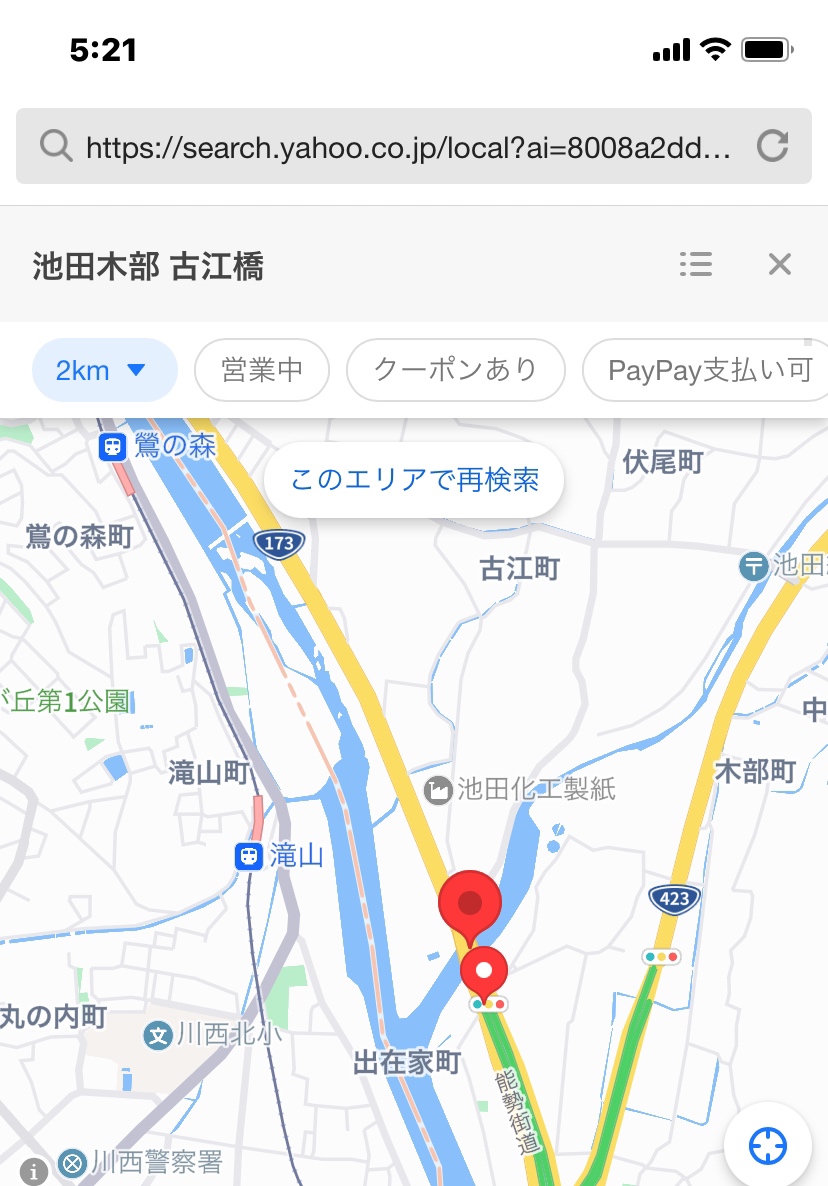Reload the current page
828x1186 pixels.
tap(772, 147)
